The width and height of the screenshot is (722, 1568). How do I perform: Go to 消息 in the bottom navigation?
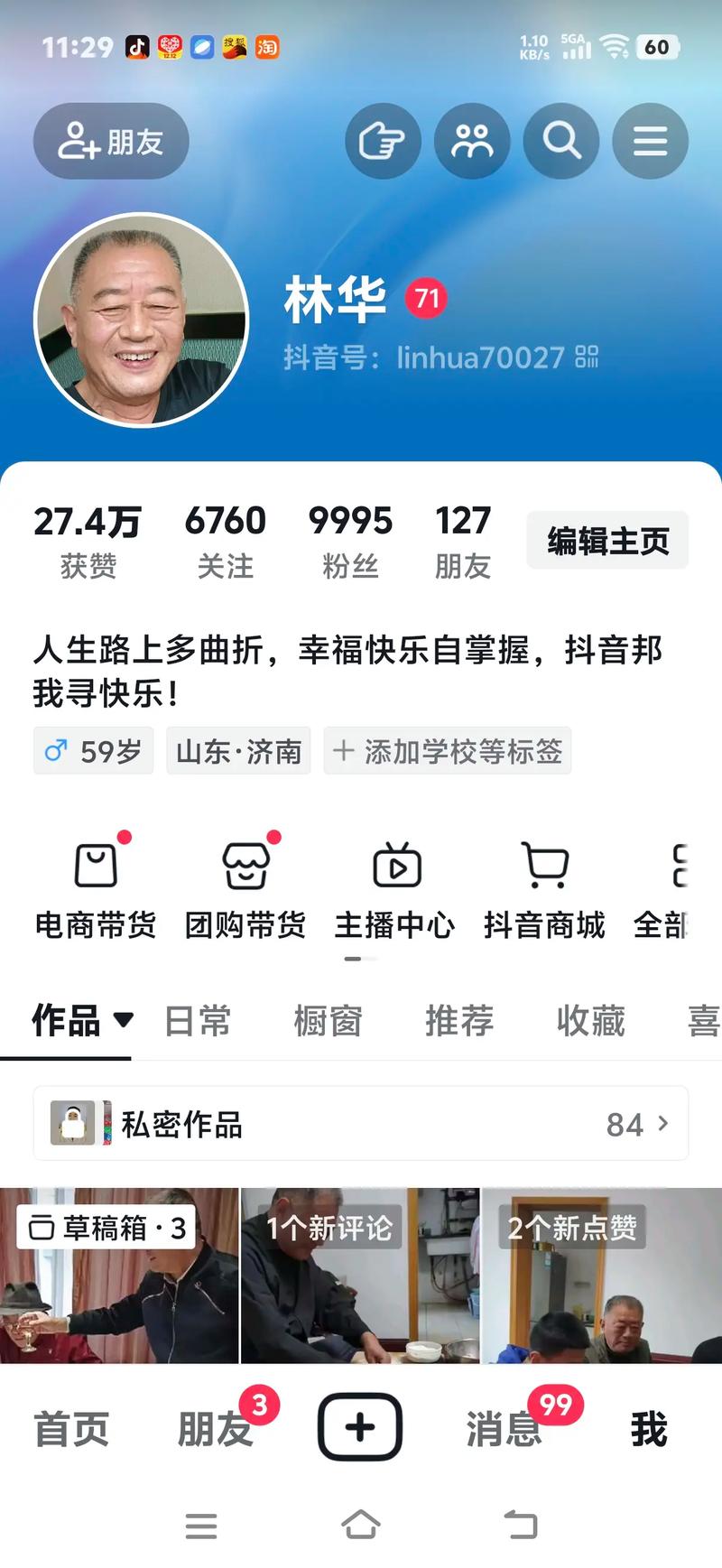click(502, 1429)
